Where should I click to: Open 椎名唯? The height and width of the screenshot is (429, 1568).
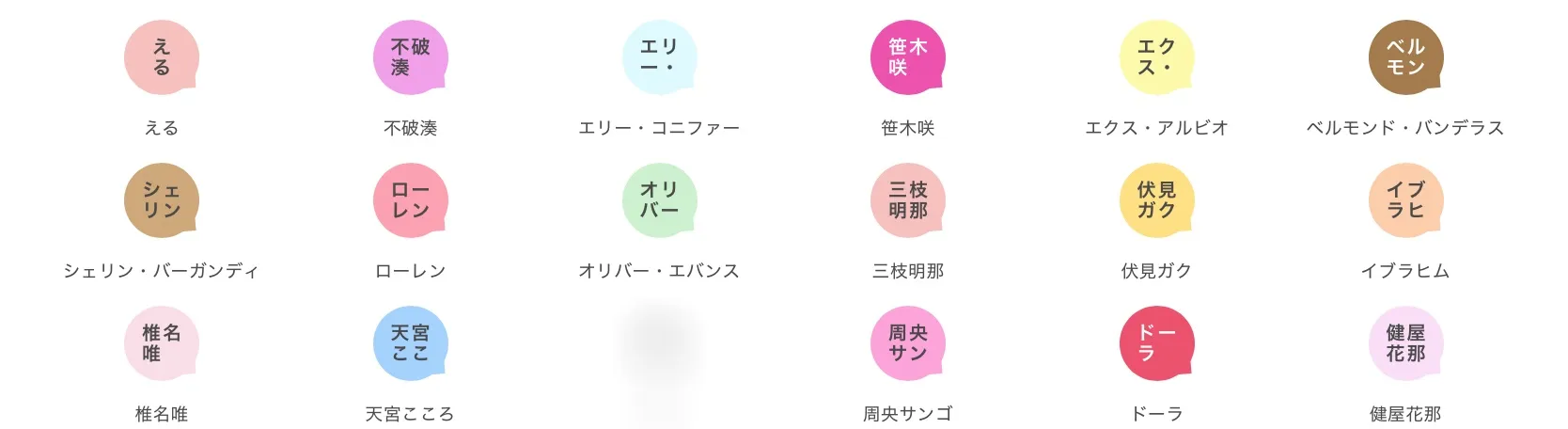[x=162, y=344]
